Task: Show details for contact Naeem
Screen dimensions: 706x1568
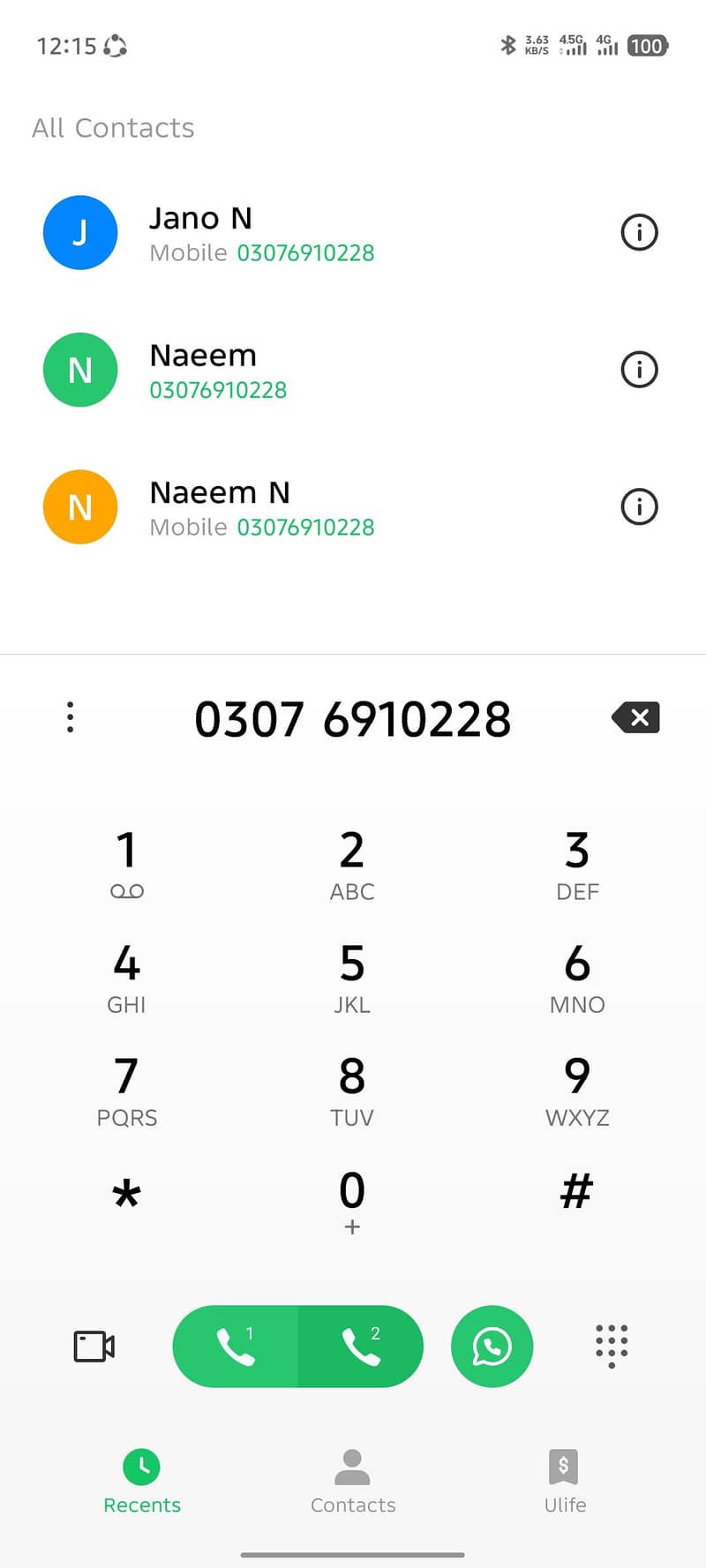Action: (x=639, y=370)
